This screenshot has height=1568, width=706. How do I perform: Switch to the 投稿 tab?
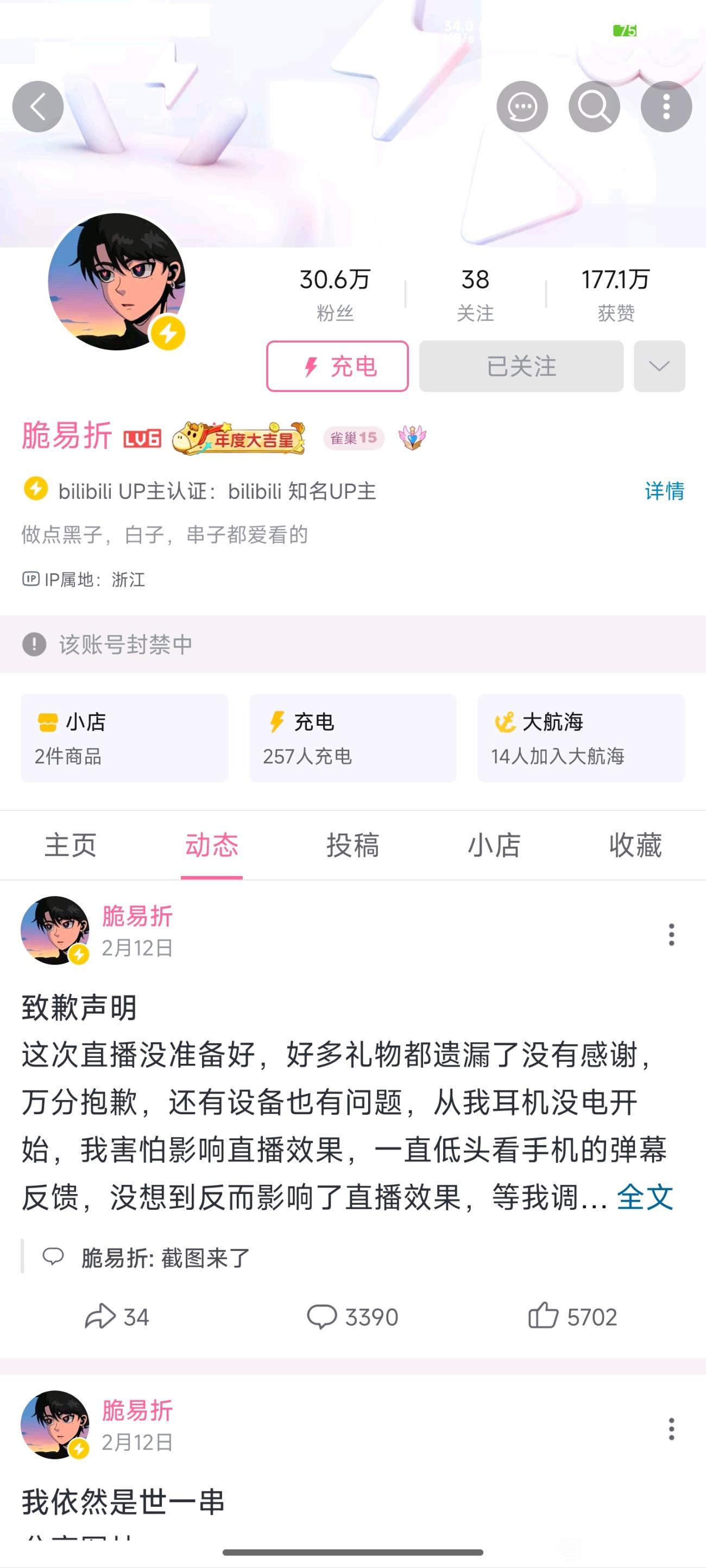pos(352,845)
